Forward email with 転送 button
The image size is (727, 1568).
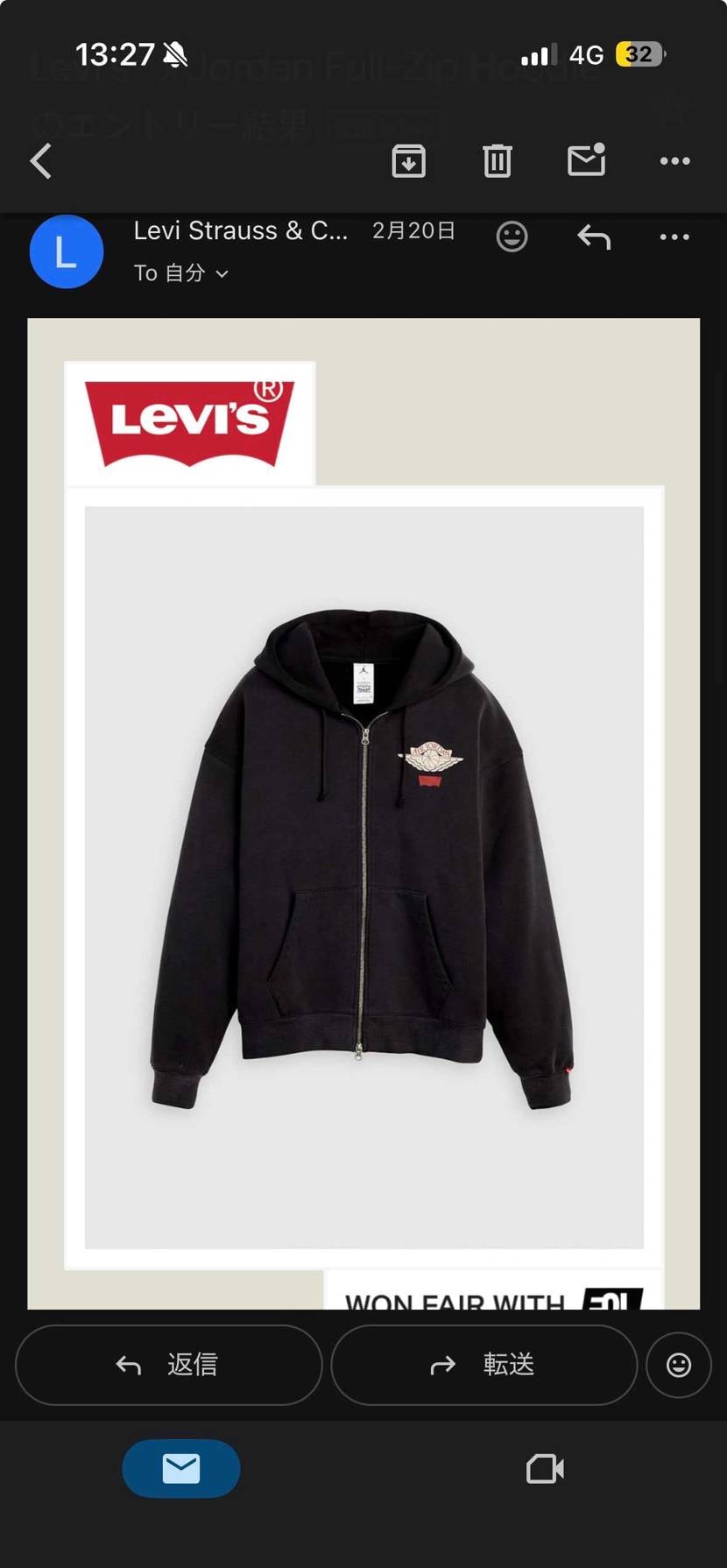click(483, 1365)
